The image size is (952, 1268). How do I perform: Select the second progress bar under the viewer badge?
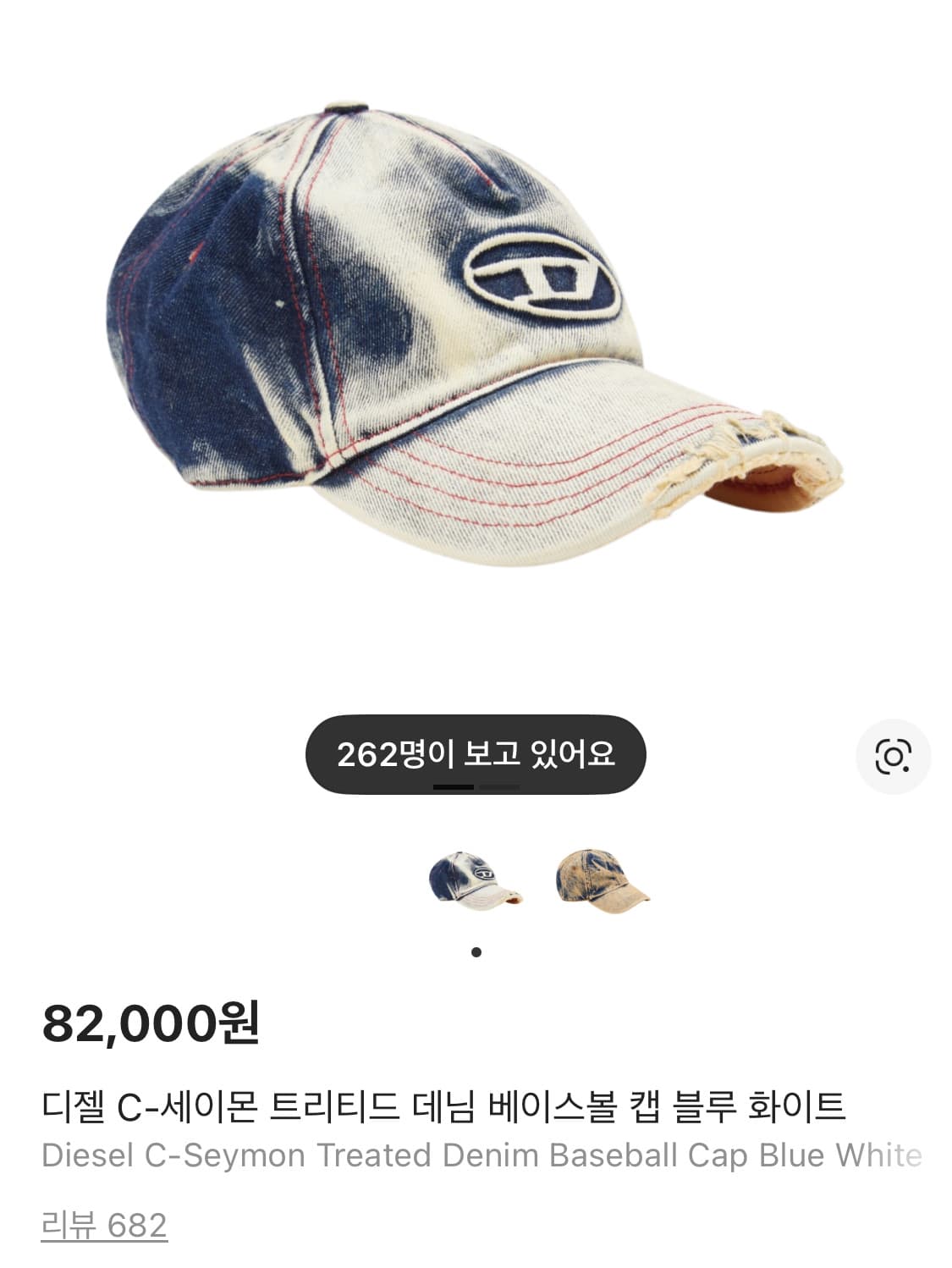[x=499, y=786]
